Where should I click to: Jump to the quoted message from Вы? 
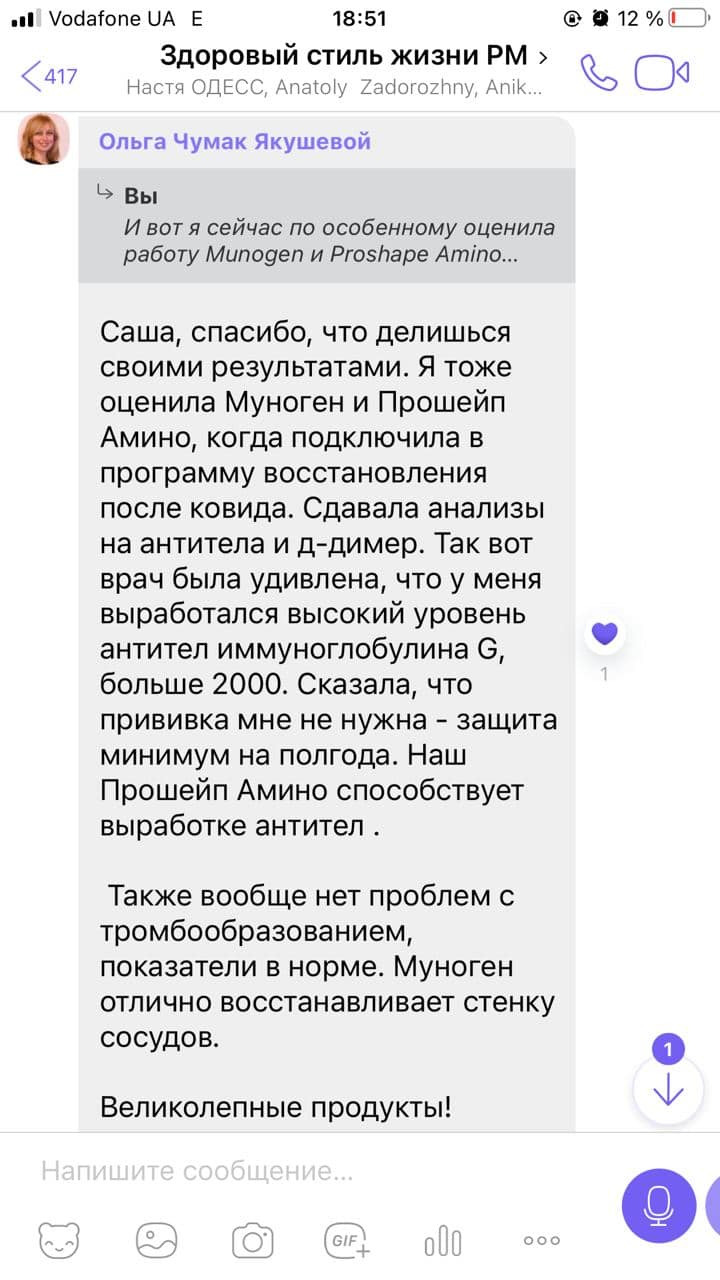point(326,225)
